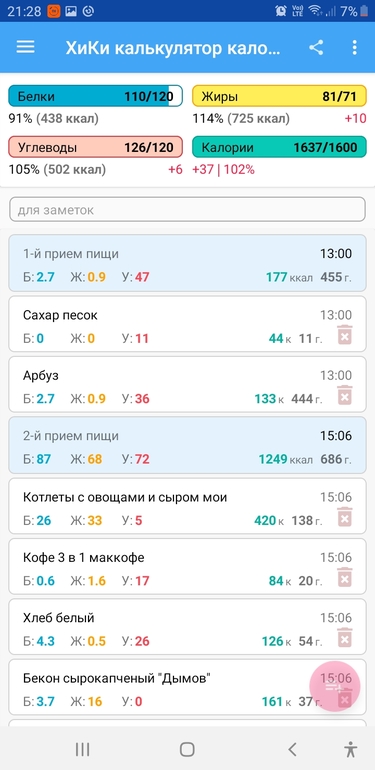Open the hamburger drawer menu
The width and height of the screenshot is (375, 770).
coord(26,47)
